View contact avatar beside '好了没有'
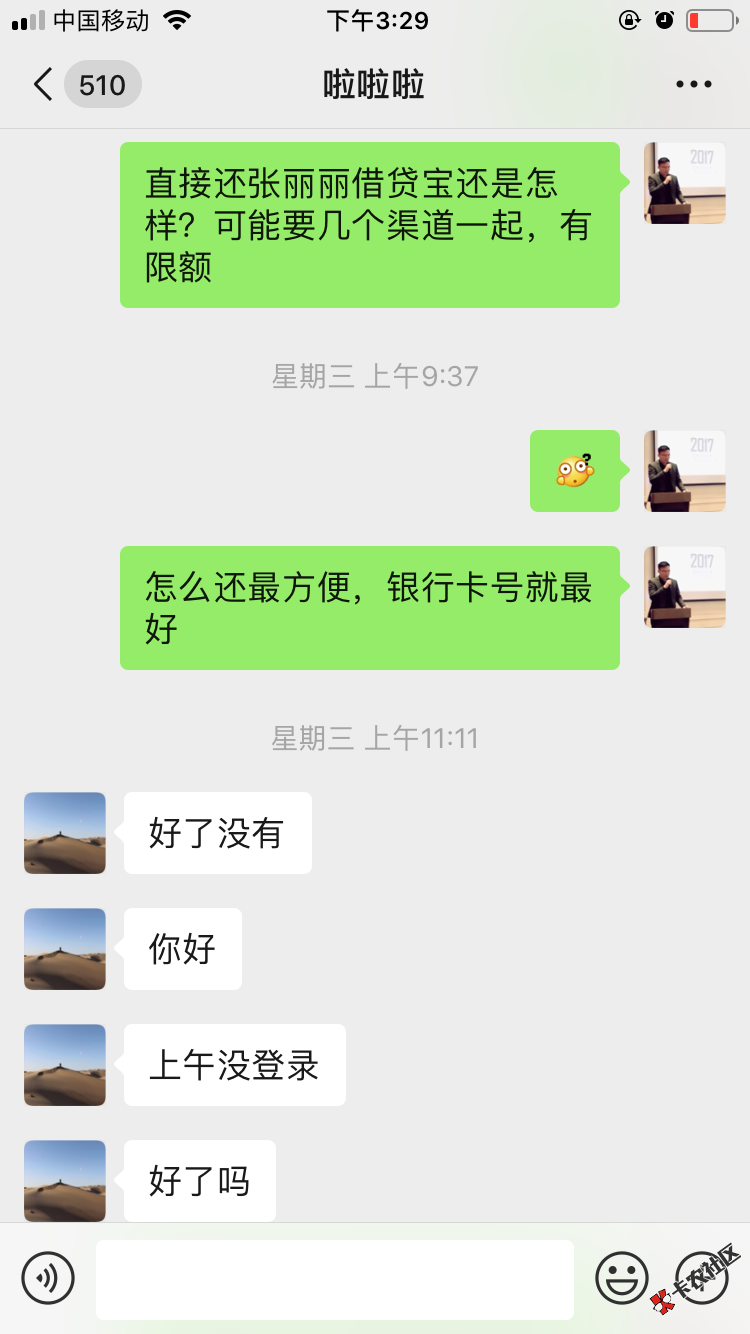This screenshot has width=750, height=1334. click(x=65, y=833)
